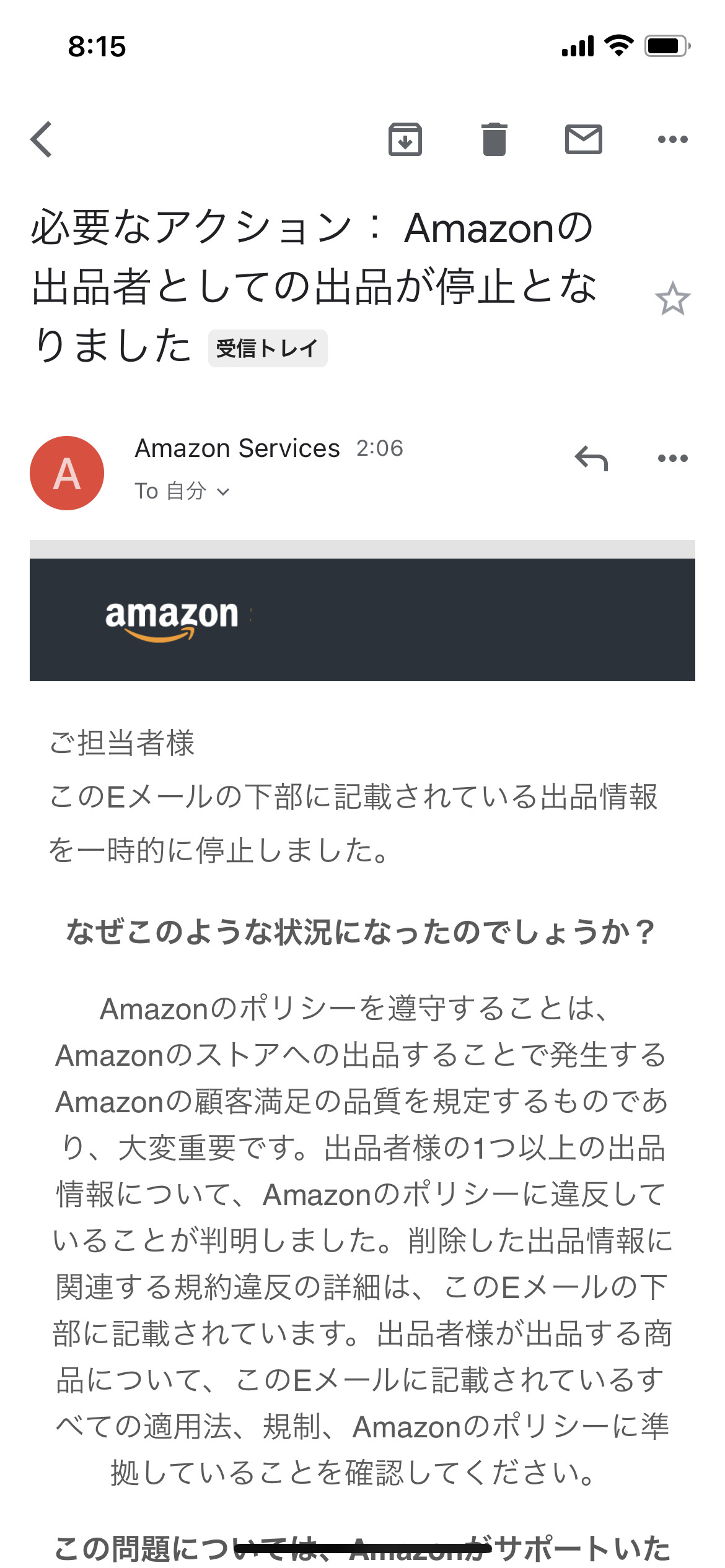
Task: Open message options next to reply arrow
Action: pyautogui.click(x=673, y=458)
